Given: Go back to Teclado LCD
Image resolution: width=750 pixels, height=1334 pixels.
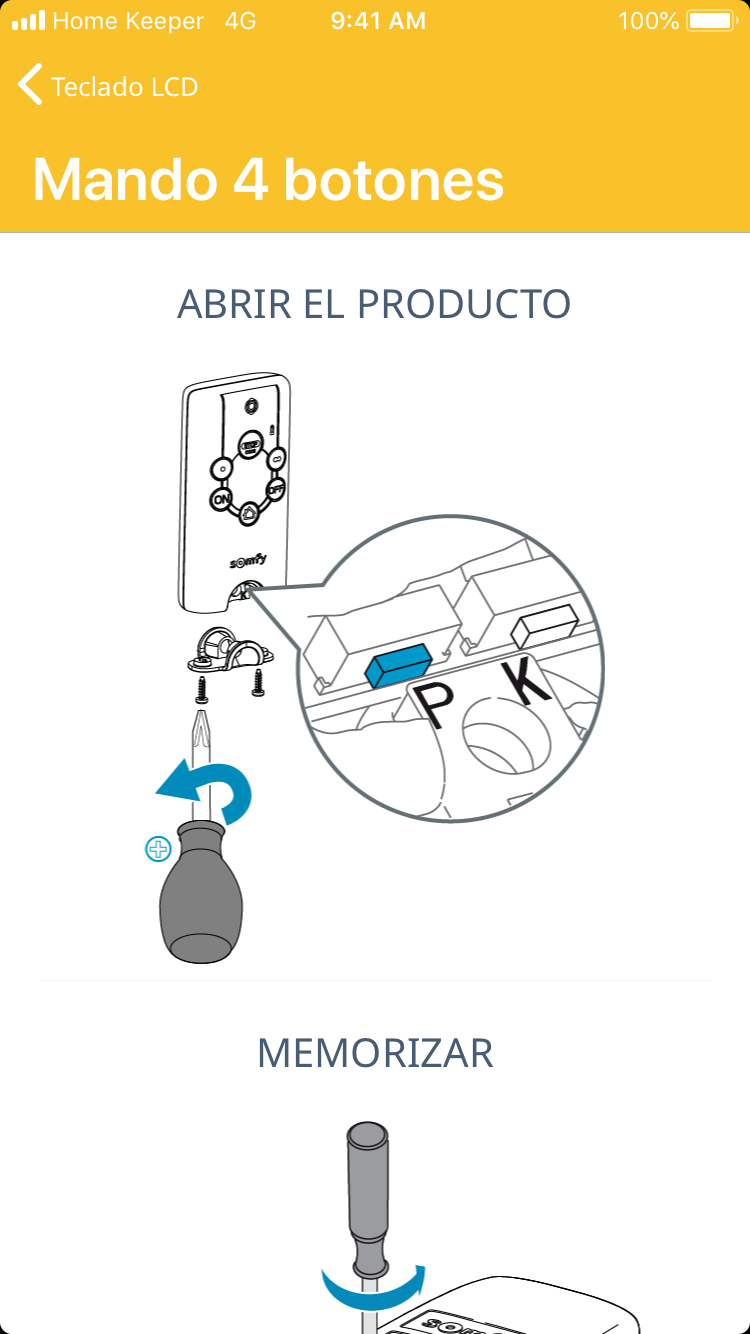Looking at the screenshot, I should (x=108, y=86).
